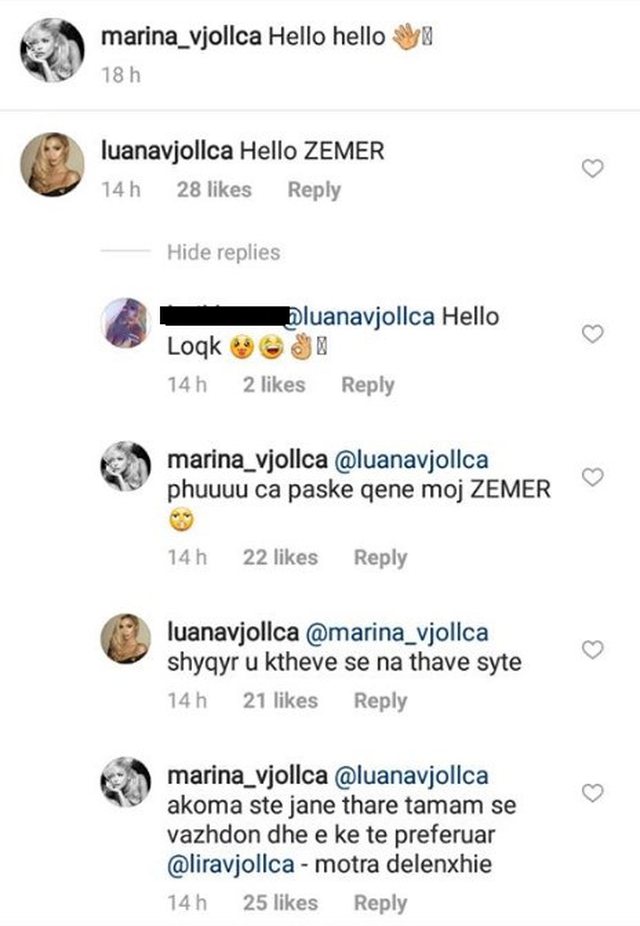
Task: Reply to the 'shyqyr u ktheve' comment
Action: pyautogui.click(x=380, y=702)
